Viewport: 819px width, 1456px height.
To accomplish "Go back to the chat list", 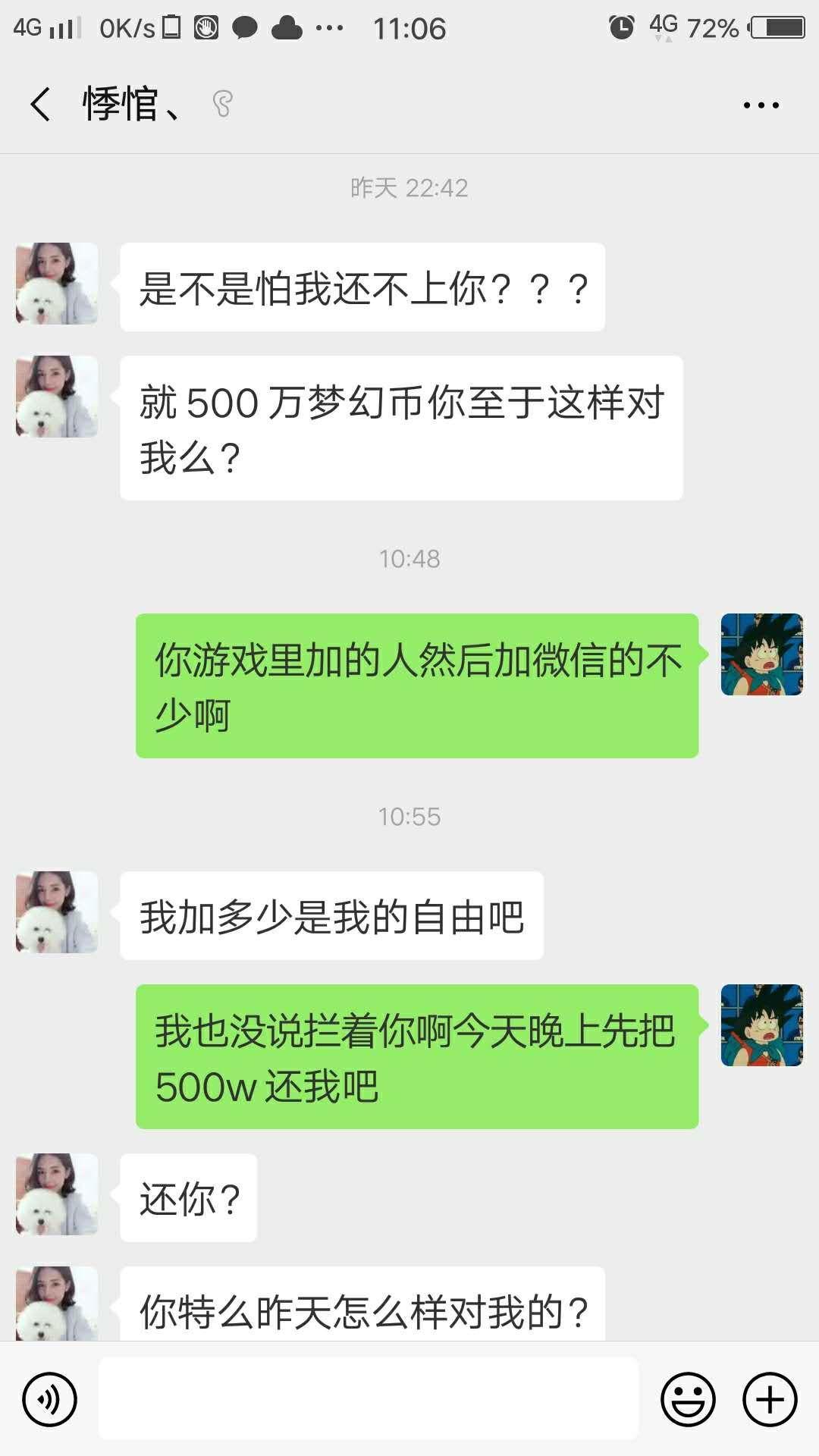I will pos(41,104).
